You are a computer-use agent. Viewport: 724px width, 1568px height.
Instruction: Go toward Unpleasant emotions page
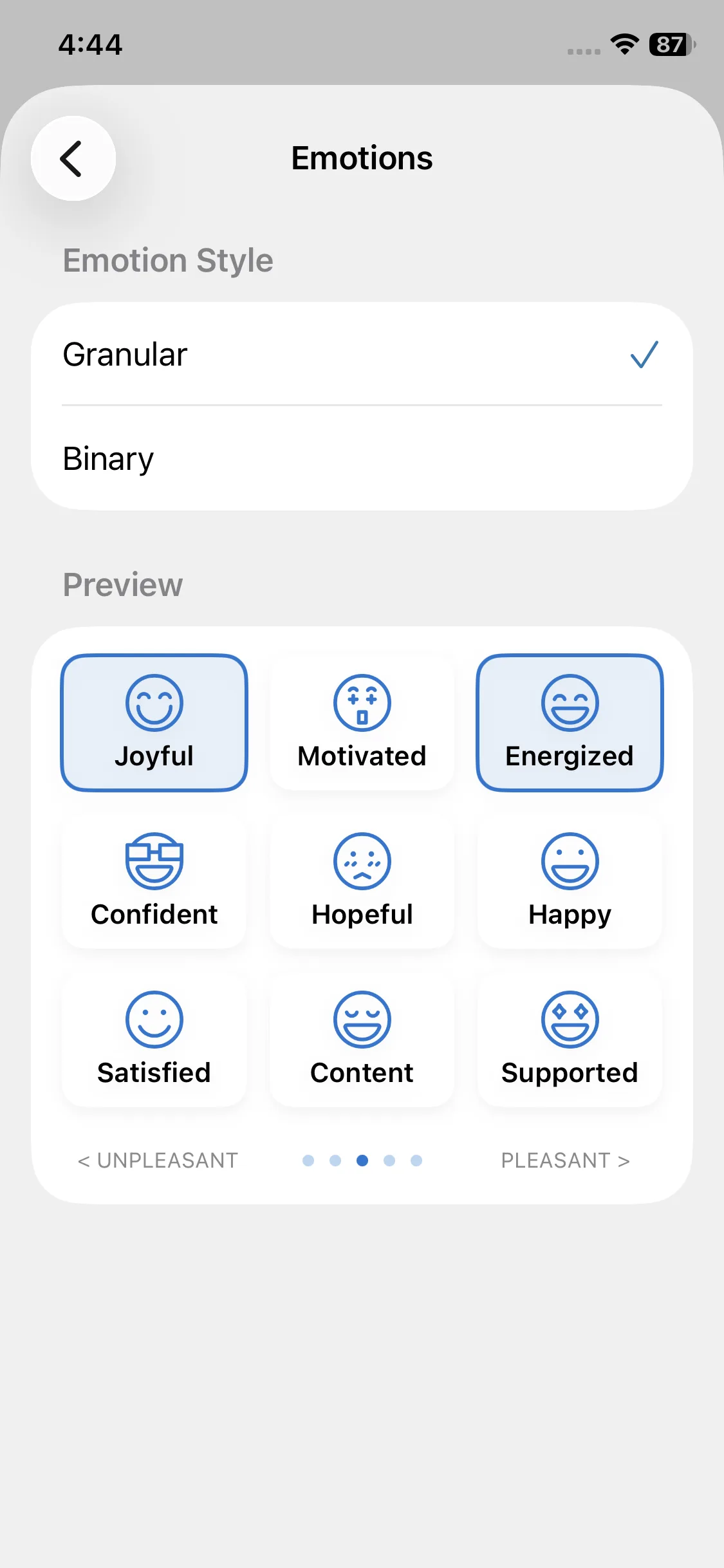[x=158, y=1161]
